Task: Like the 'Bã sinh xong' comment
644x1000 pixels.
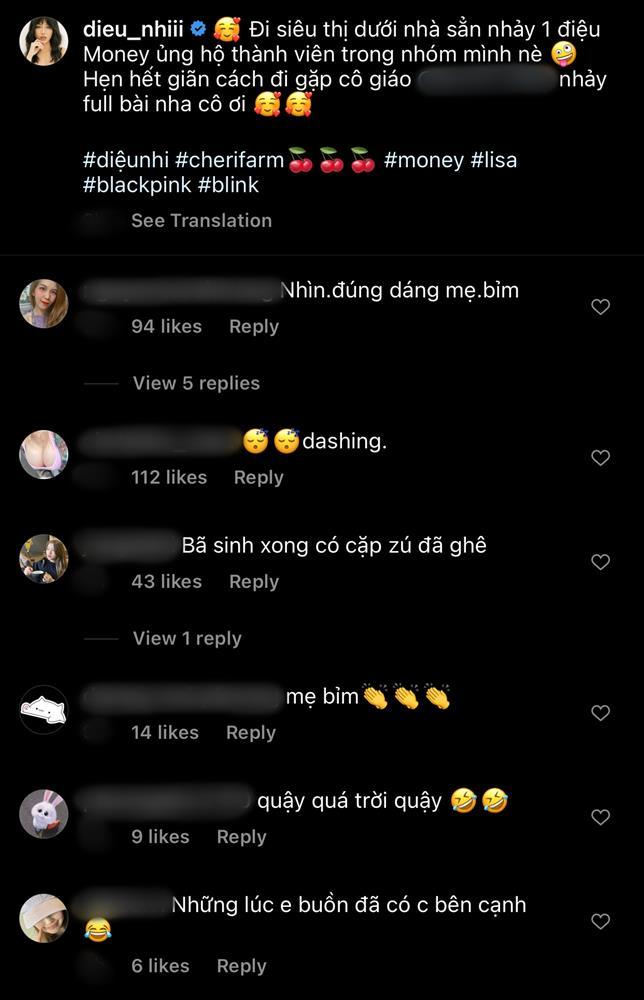Action: (600, 562)
